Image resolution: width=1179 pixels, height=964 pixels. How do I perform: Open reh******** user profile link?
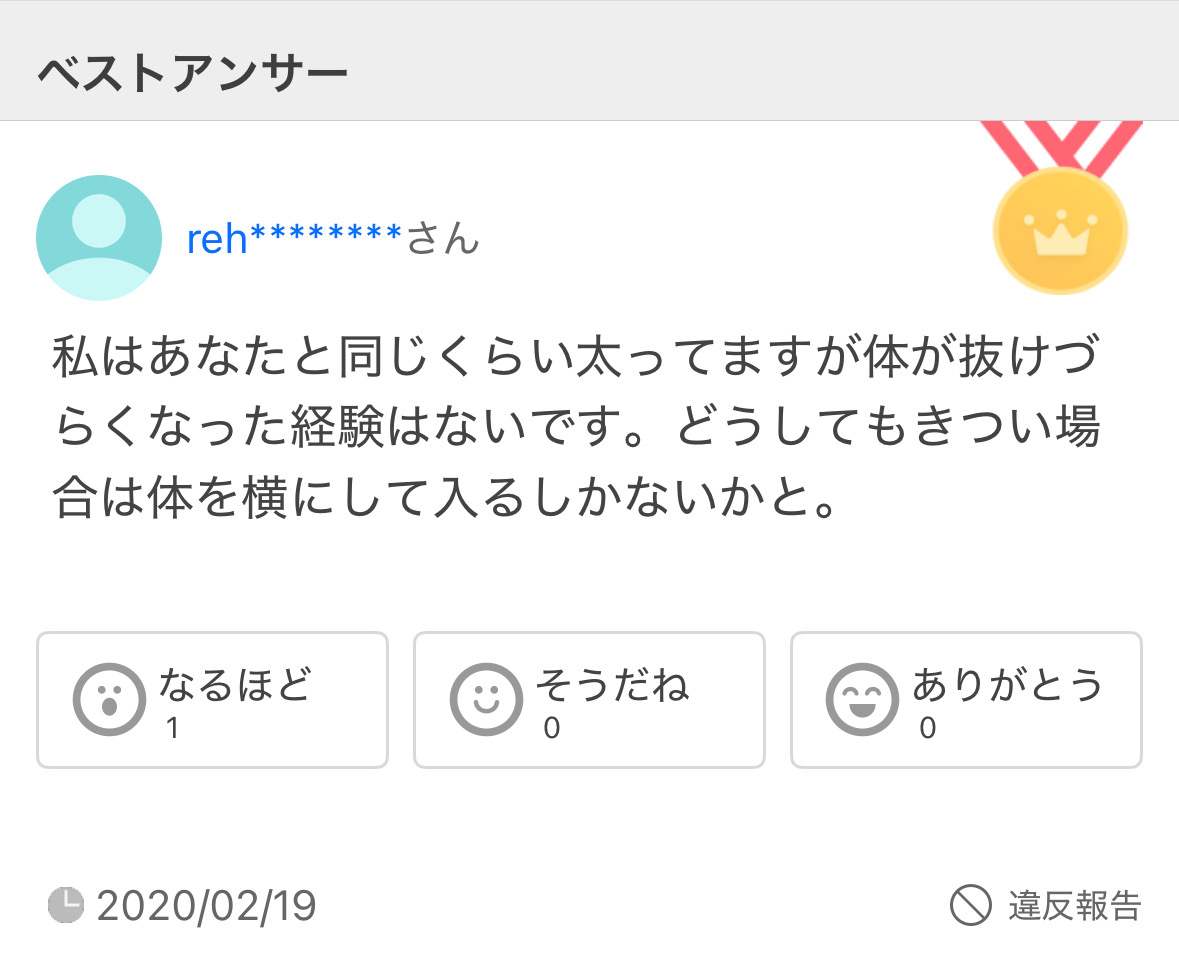294,240
